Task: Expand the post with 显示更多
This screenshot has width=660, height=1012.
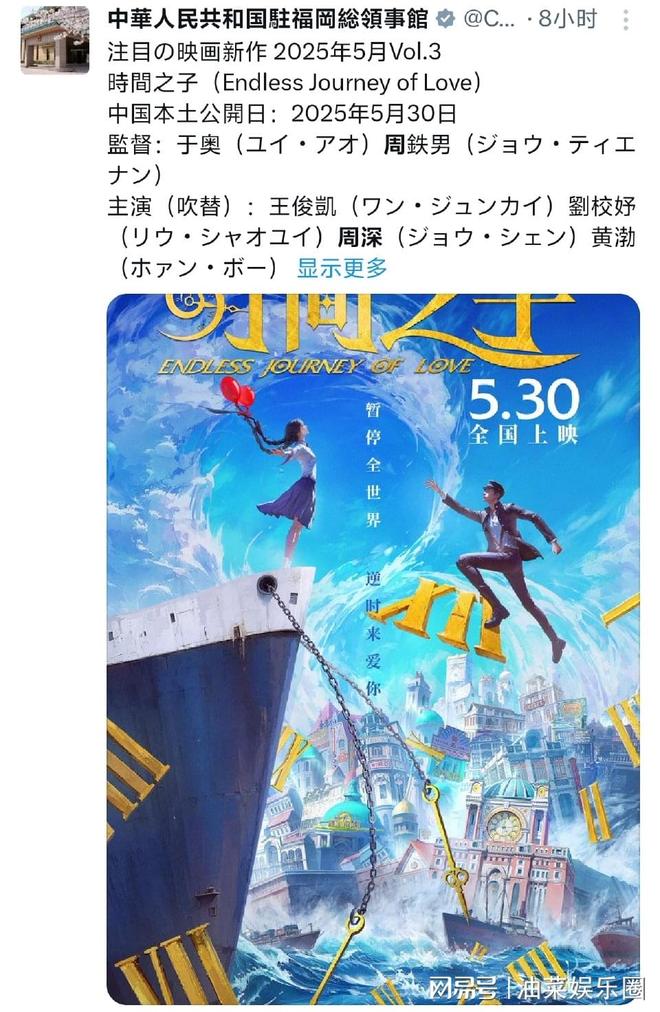Action: (342, 268)
